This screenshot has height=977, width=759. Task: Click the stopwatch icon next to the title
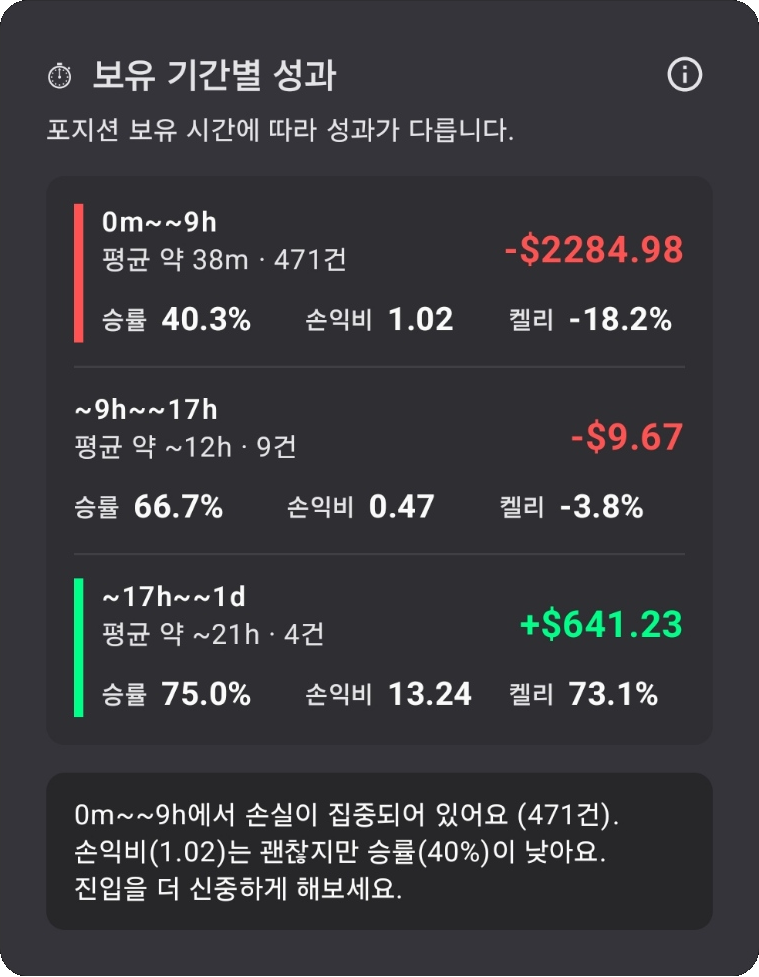pos(60,74)
